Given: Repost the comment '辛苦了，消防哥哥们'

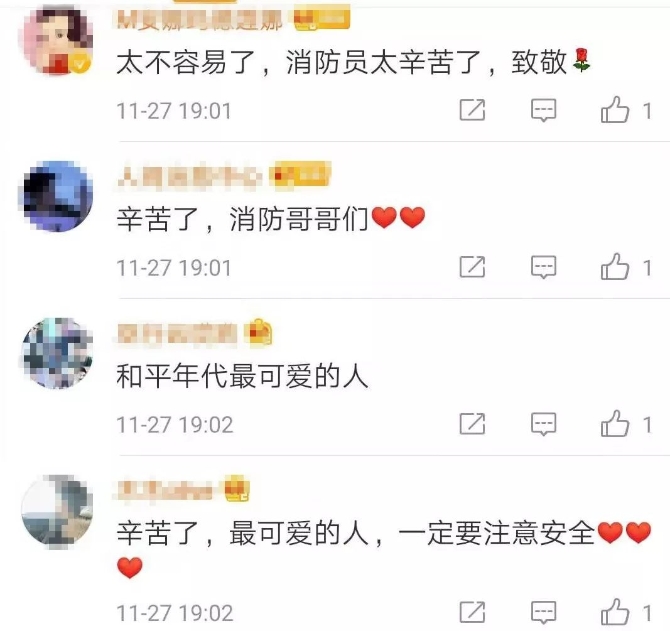Looking at the screenshot, I should 472,267.
